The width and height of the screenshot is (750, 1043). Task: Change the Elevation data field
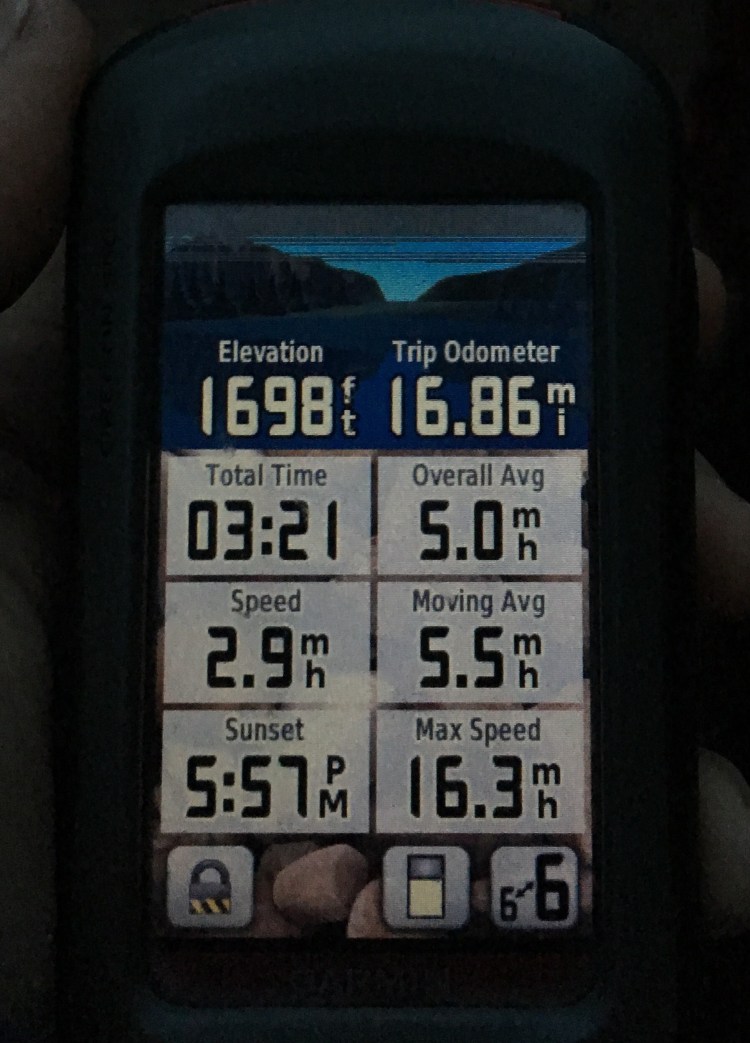click(x=272, y=393)
